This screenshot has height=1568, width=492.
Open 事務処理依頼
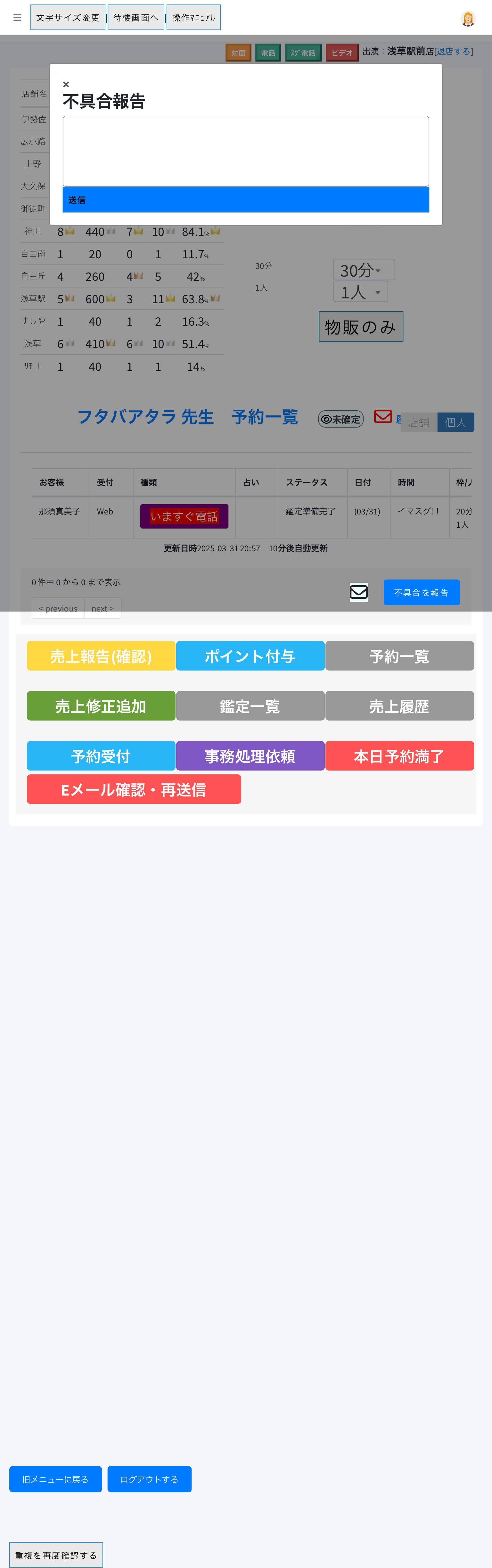click(250, 756)
